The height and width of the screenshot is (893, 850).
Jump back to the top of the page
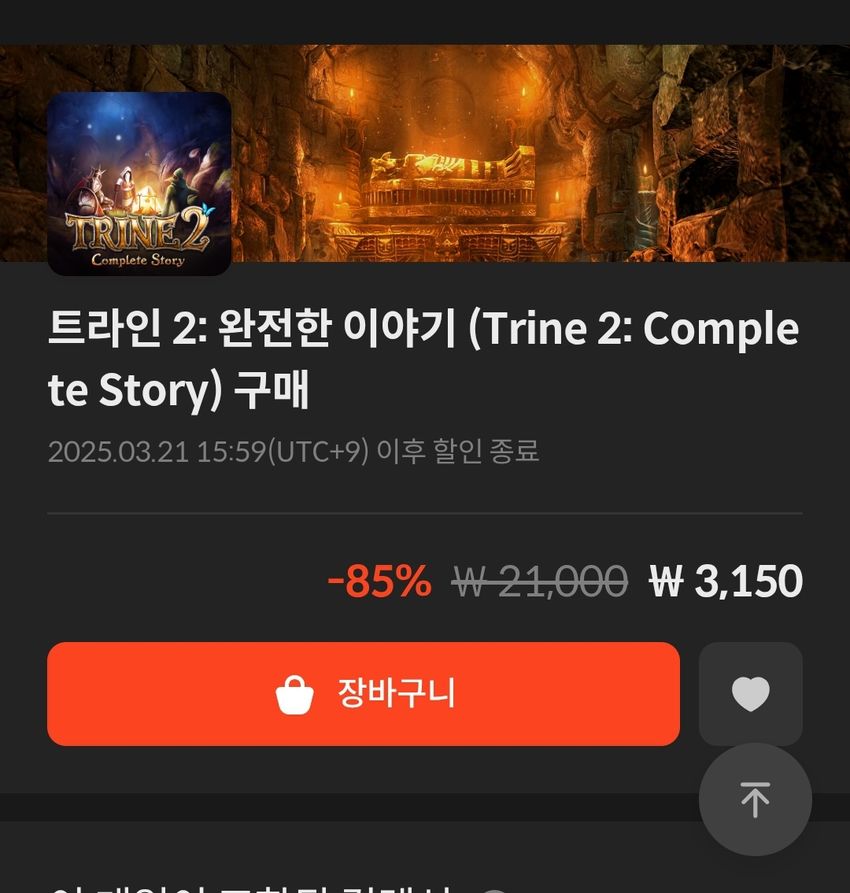(755, 799)
